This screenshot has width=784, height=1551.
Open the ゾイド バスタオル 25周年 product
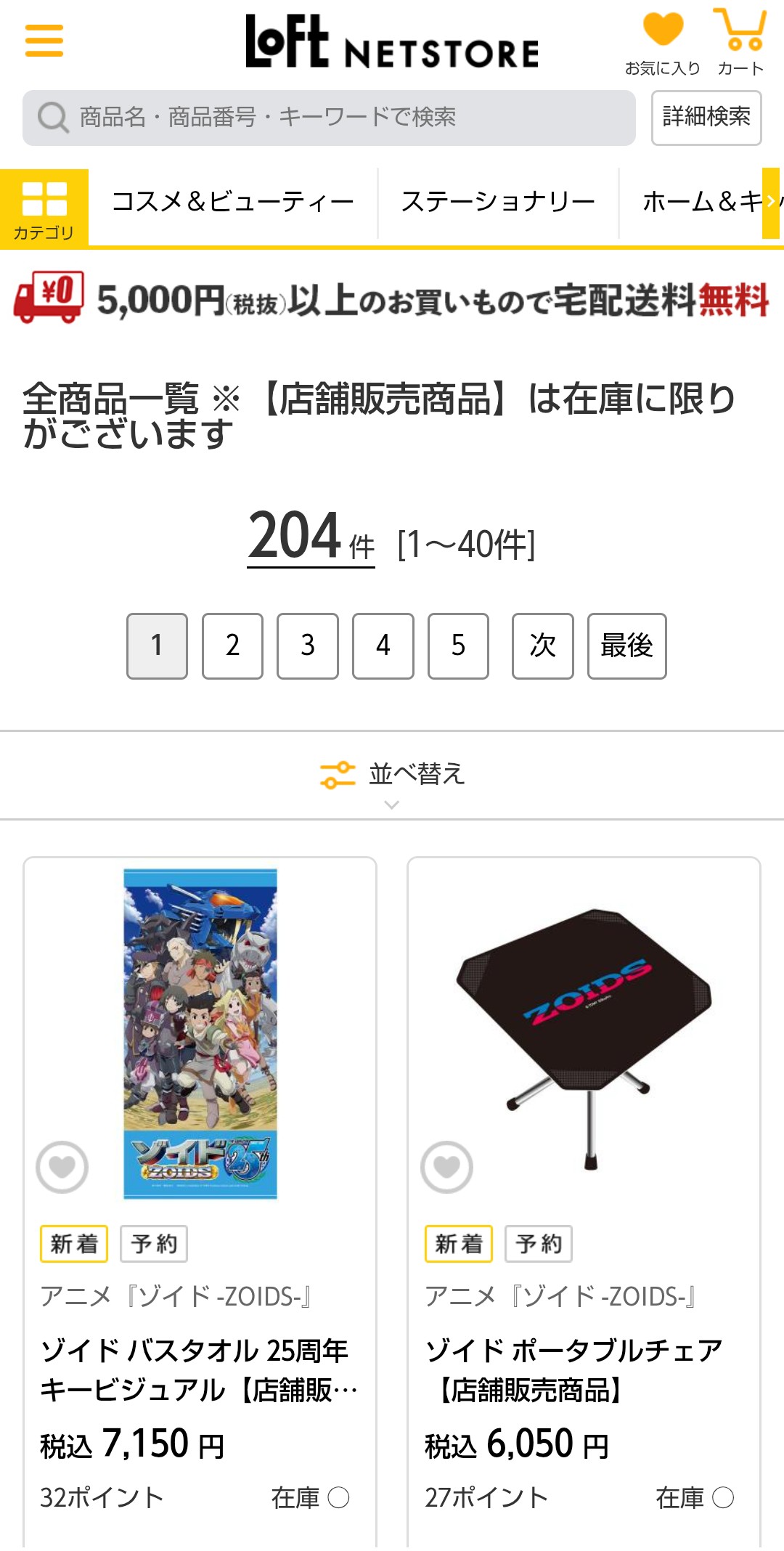coord(200,1370)
